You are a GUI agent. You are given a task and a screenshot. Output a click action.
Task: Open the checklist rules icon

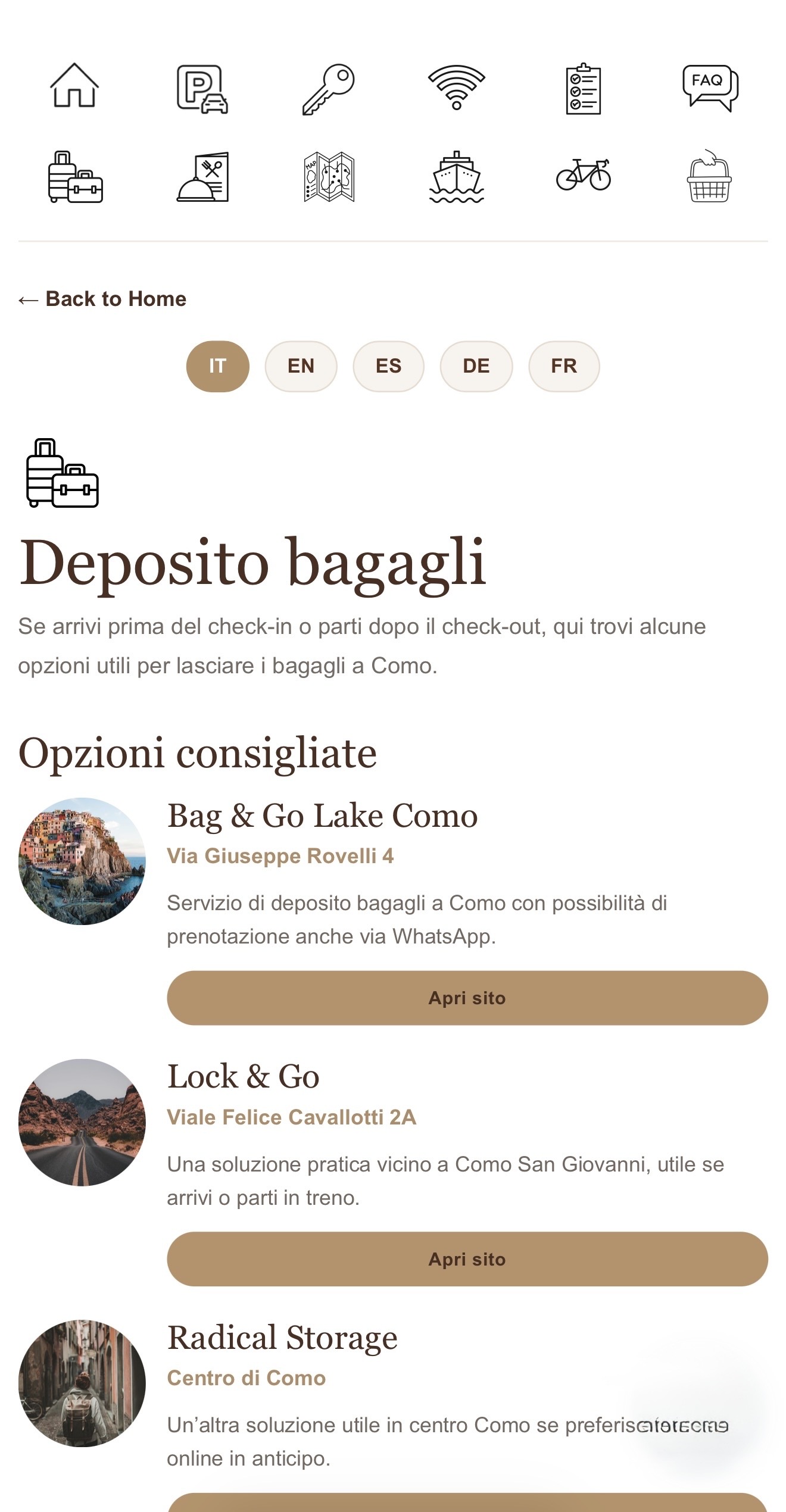(x=583, y=89)
